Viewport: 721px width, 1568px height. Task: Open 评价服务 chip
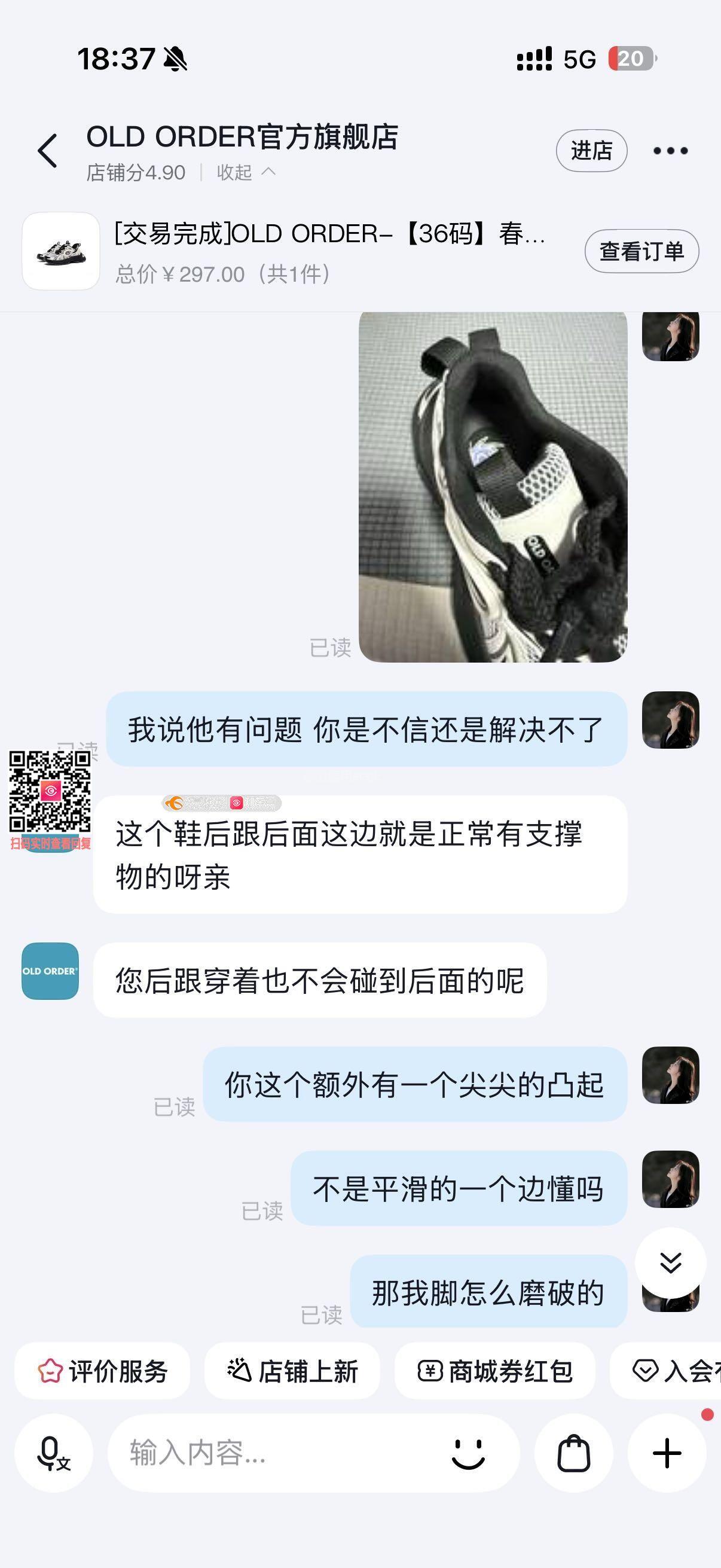tap(102, 1371)
